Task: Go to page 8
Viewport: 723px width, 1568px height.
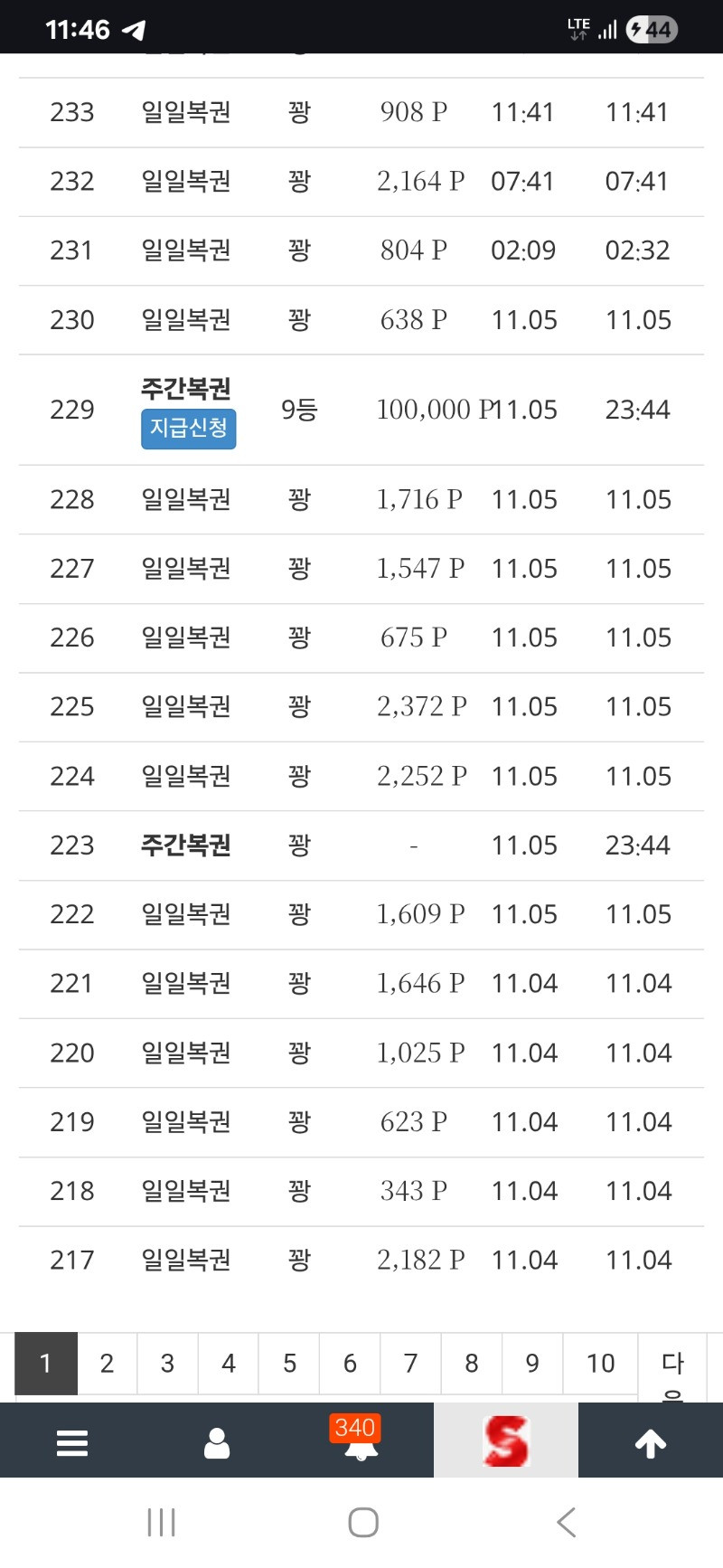Action: tap(472, 1363)
